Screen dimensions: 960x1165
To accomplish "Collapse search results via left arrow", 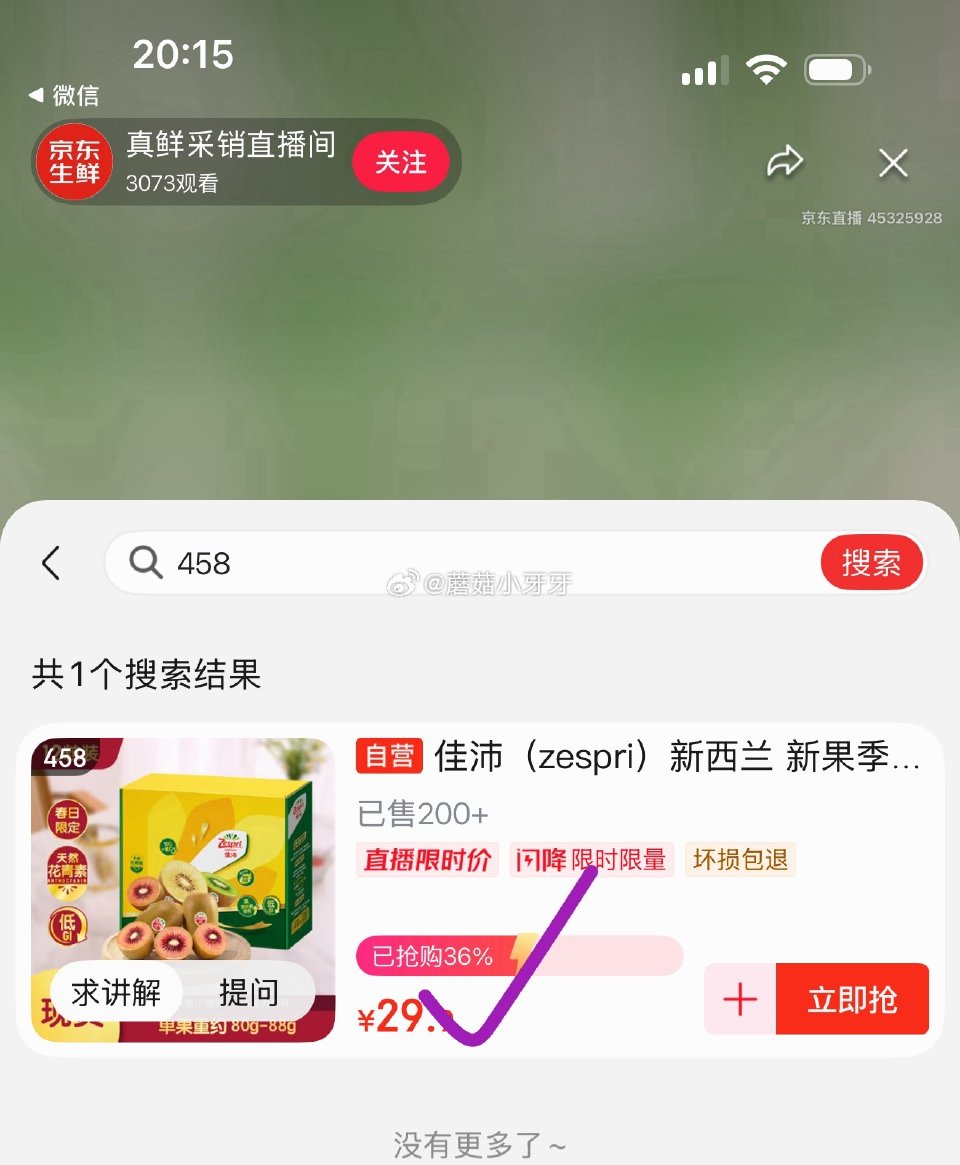I will [x=52, y=562].
